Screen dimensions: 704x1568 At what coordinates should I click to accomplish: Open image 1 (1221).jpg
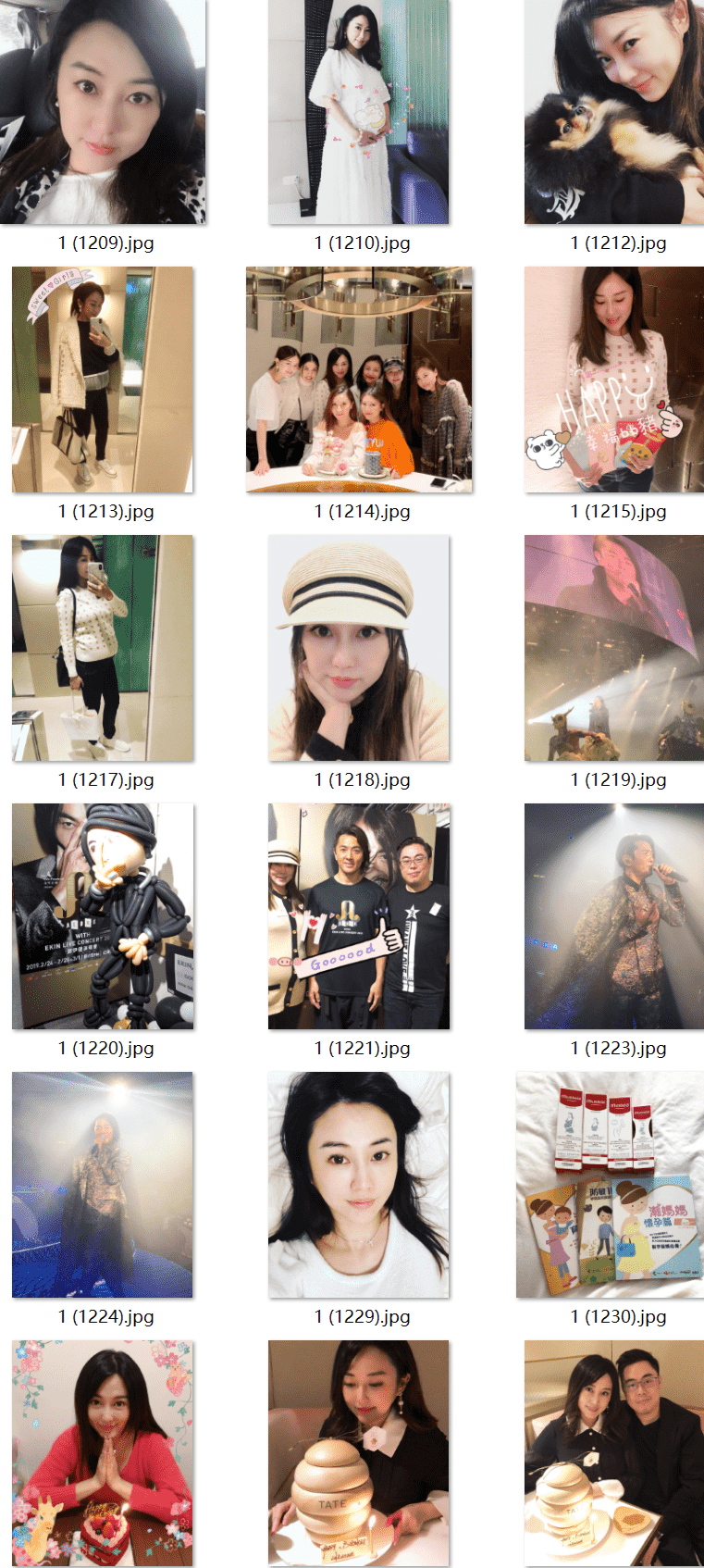(x=359, y=916)
